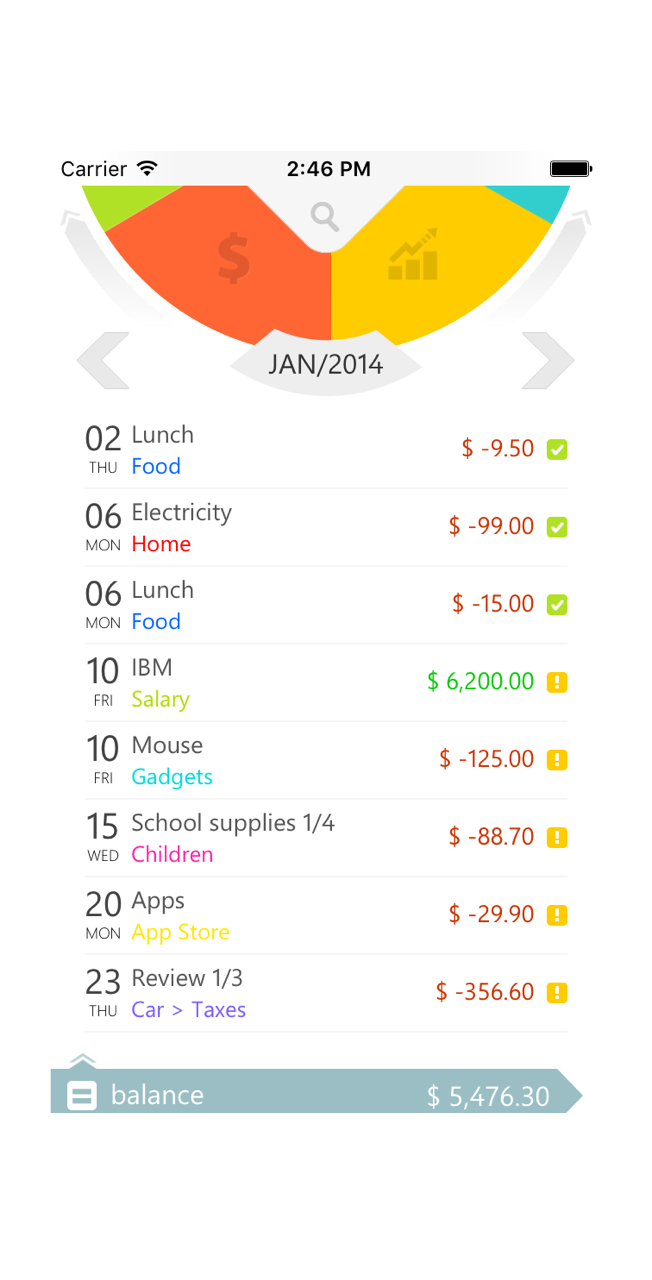
Task: Mark the IBM salary as confirmed
Action: (x=558, y=682)
